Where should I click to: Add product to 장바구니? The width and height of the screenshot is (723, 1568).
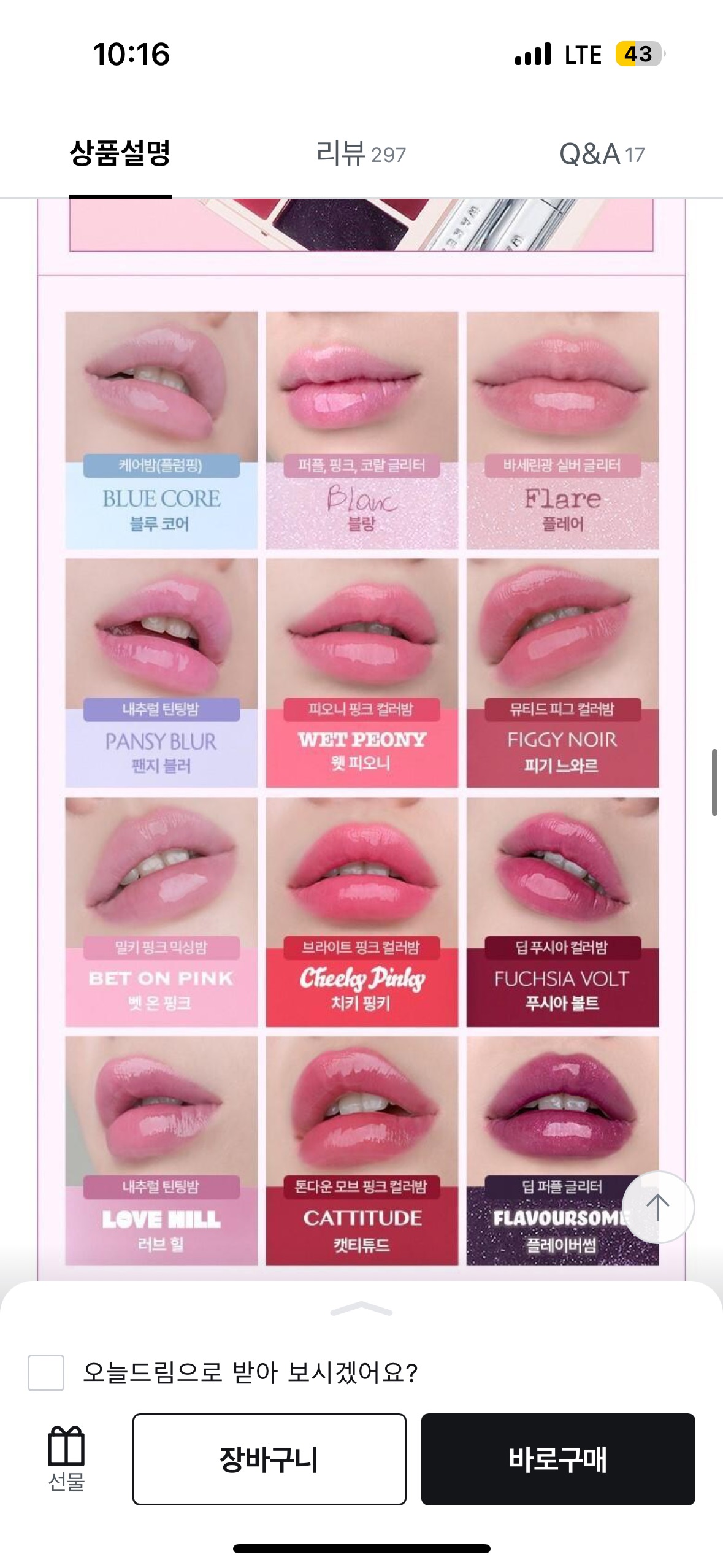click(269, 1459)
